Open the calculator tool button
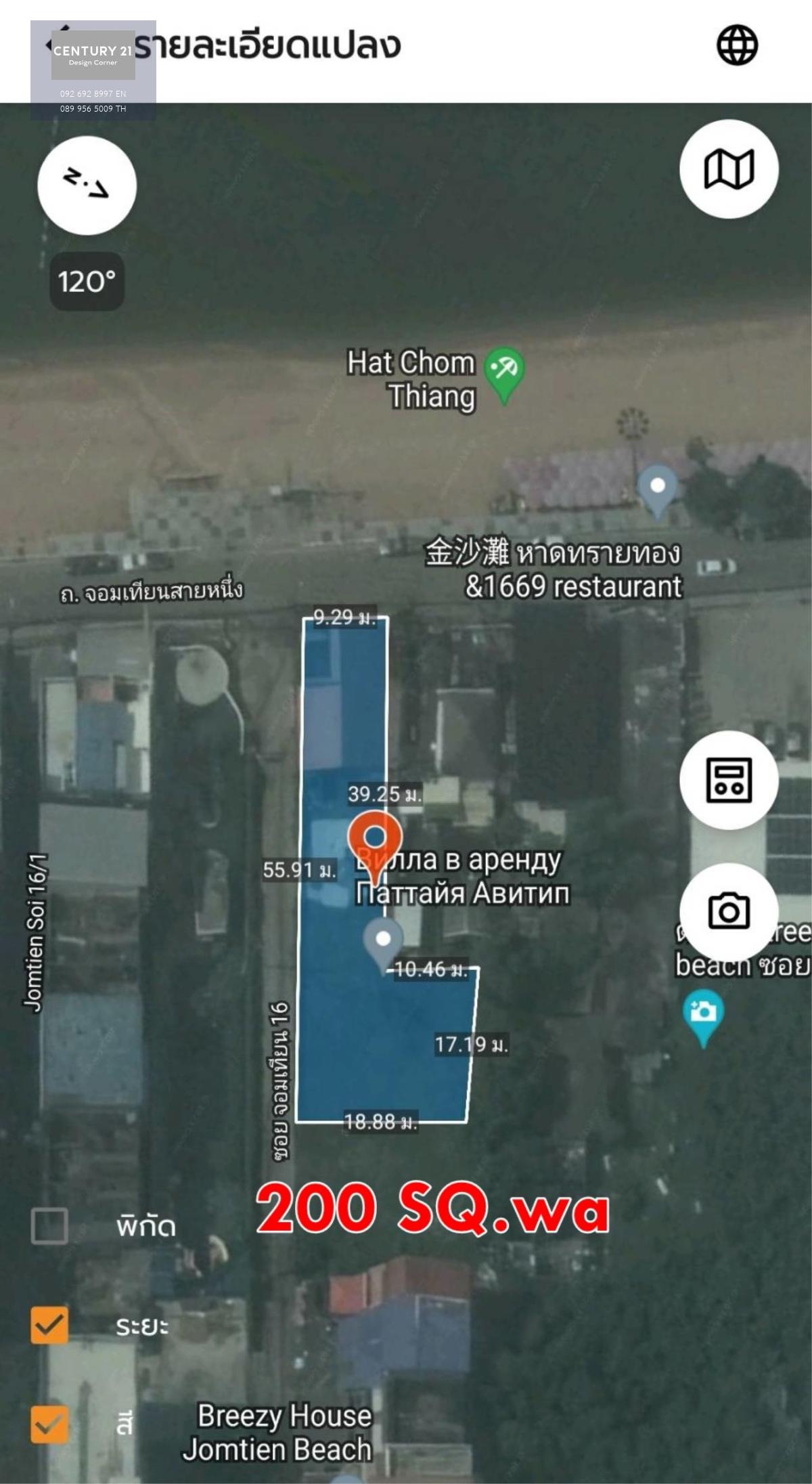812x1484 pixels. (x=729, y=780)
